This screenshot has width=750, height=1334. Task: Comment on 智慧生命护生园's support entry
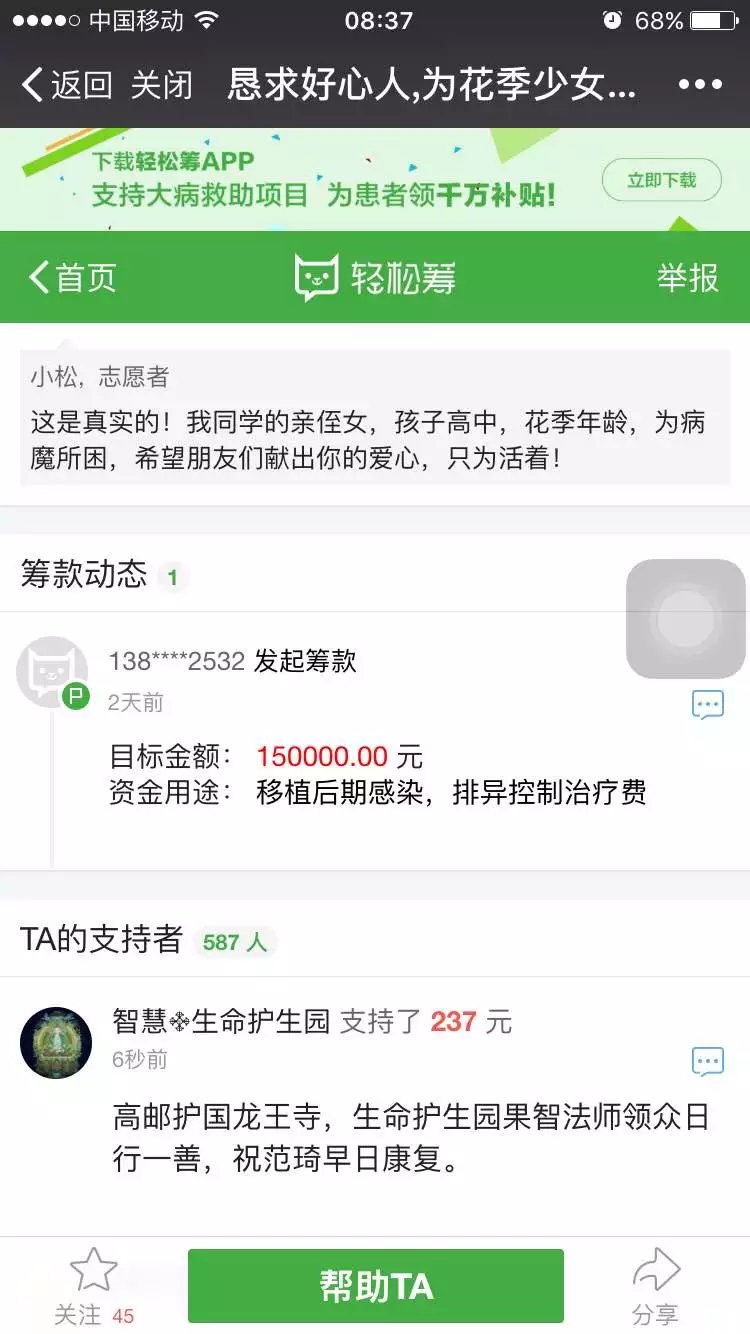coord(707,1060)
